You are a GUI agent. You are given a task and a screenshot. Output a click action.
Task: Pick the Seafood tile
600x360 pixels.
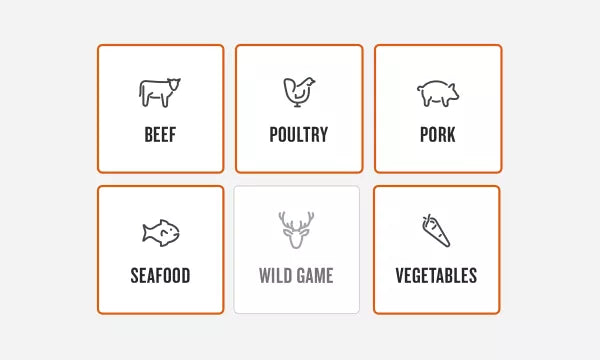click(x=161, y=250)
